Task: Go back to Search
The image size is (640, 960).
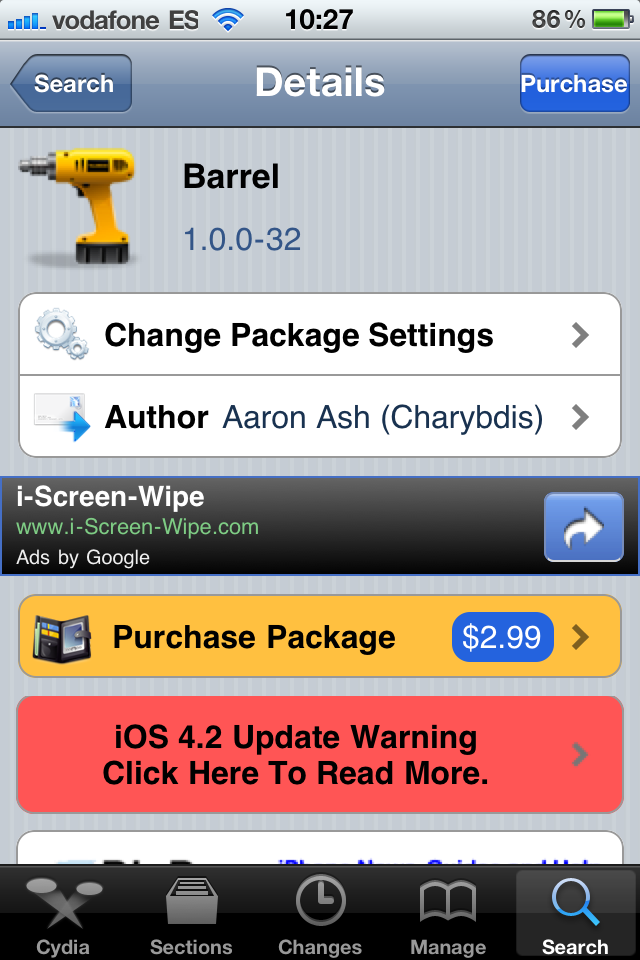Action: pyautogui.click(x=72, y=84)
